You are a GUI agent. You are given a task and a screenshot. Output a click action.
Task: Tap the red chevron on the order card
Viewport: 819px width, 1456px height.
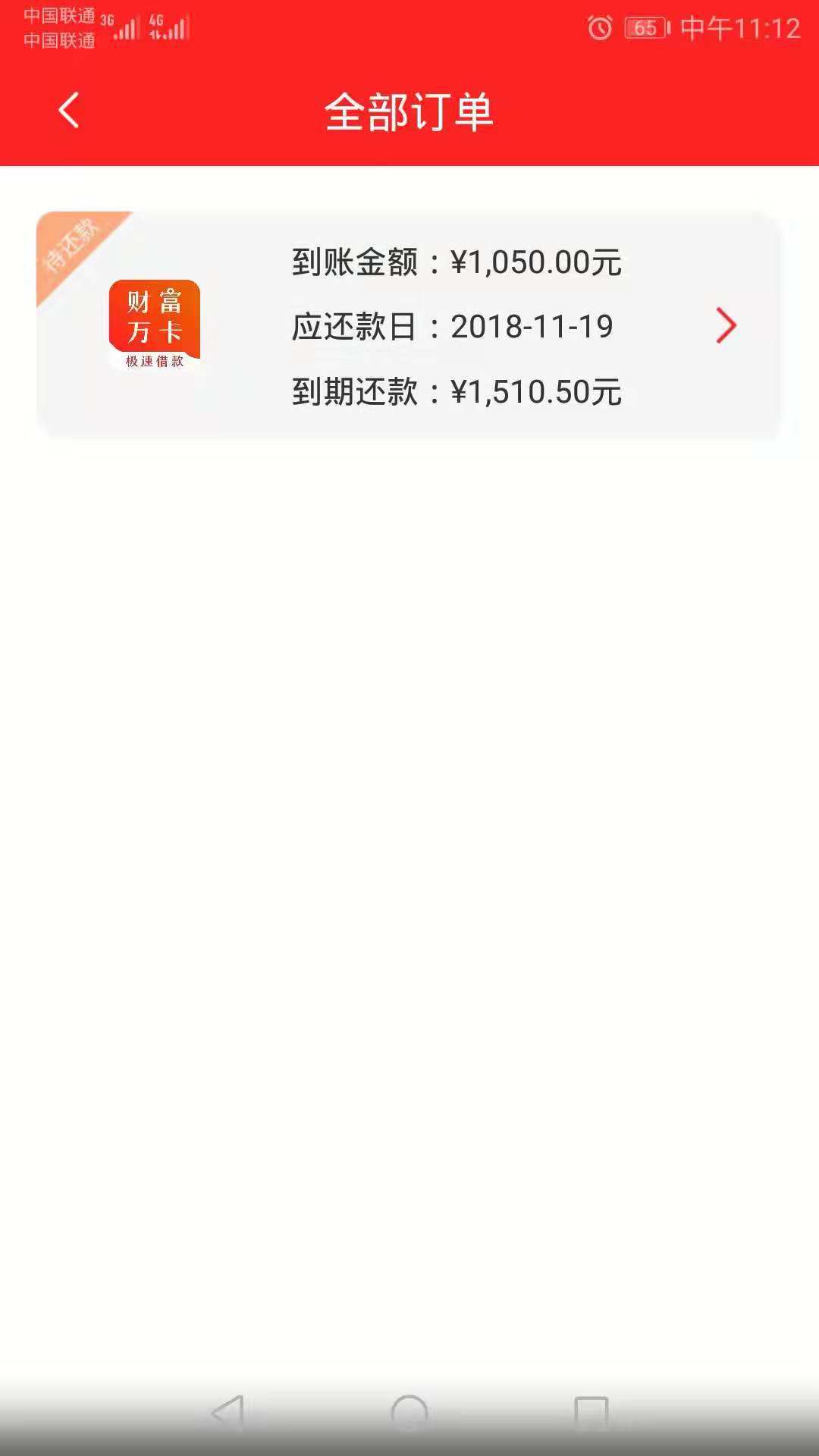pyautogui.click(x=726, y=326)
